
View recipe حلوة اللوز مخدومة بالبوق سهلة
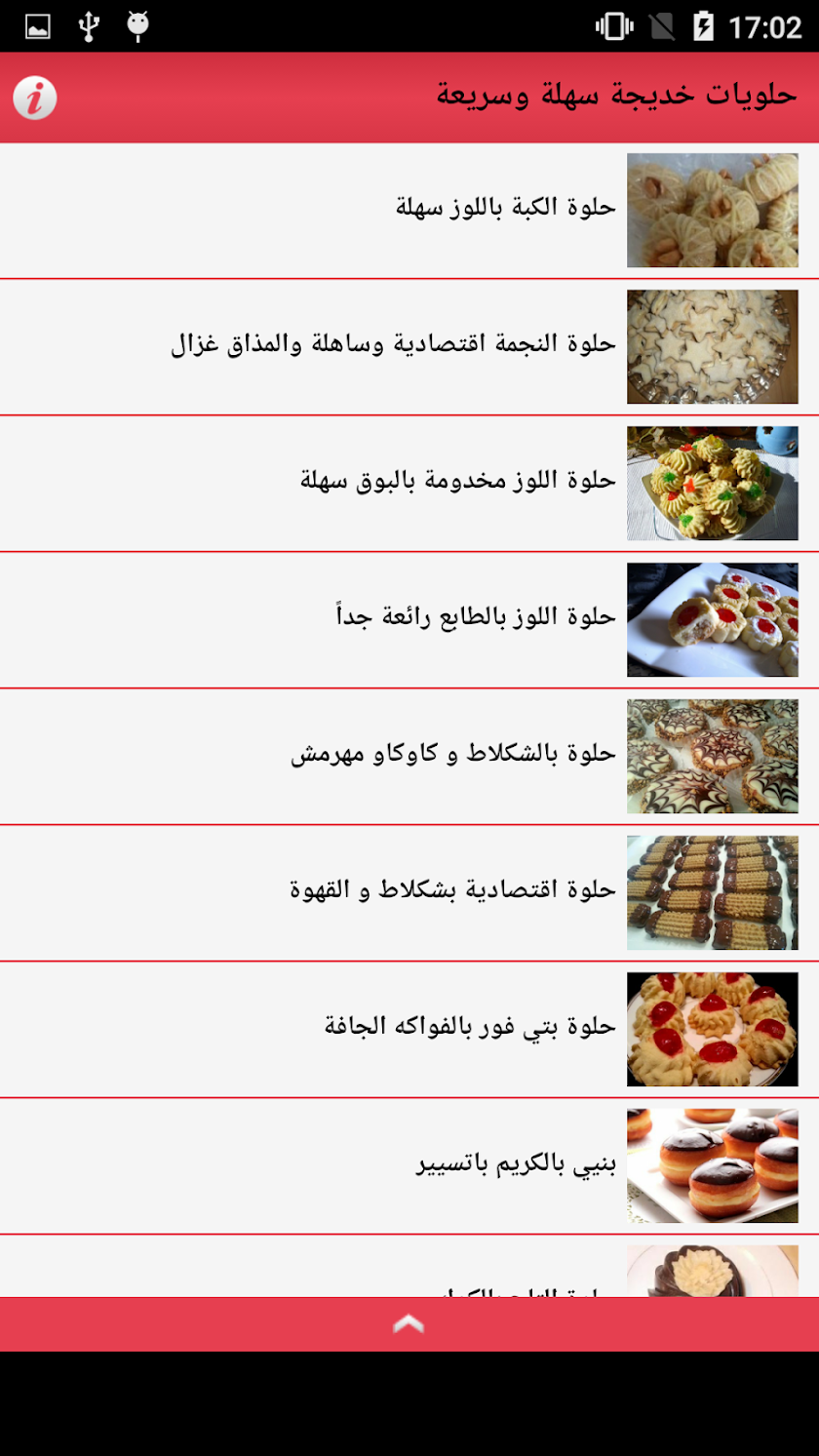458,482
